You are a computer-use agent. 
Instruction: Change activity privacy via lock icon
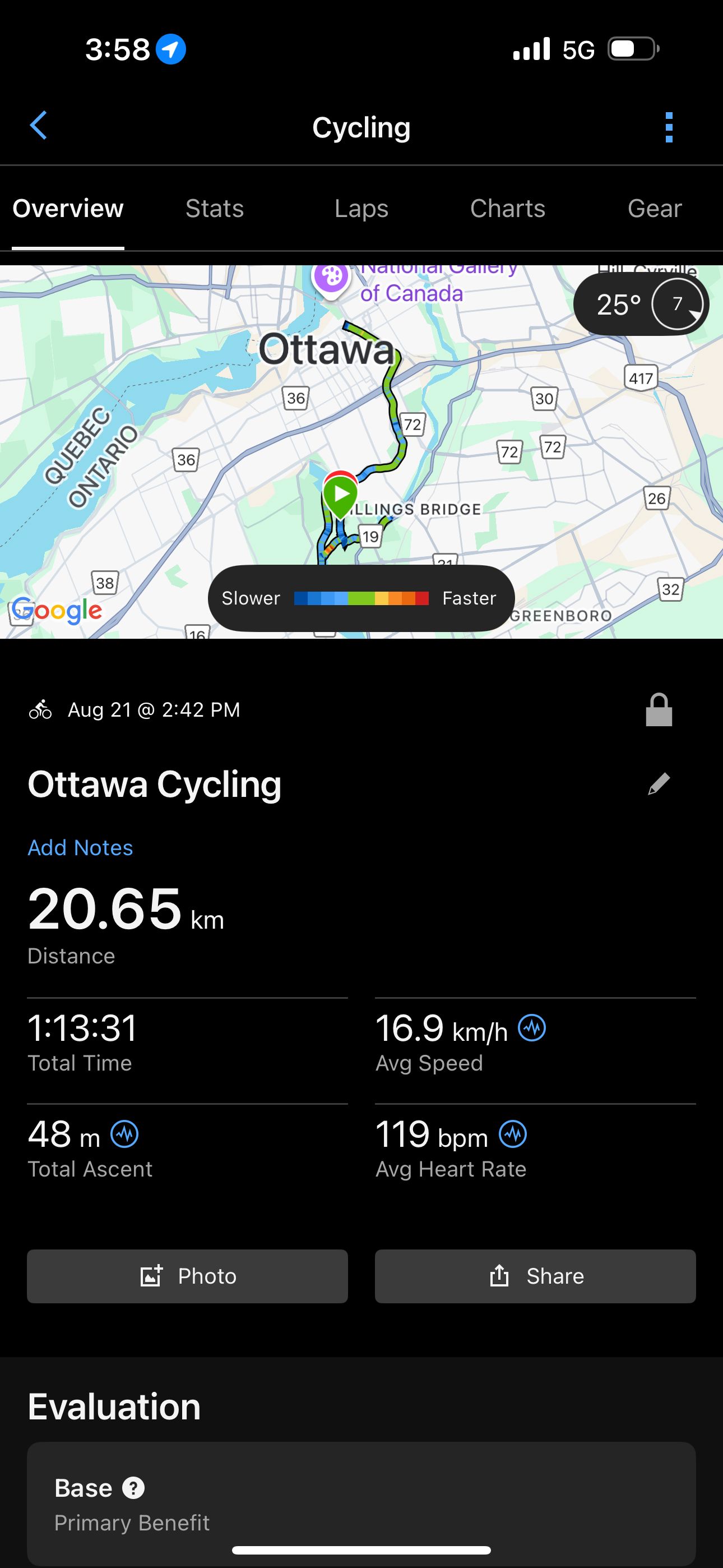pos(659,710)
